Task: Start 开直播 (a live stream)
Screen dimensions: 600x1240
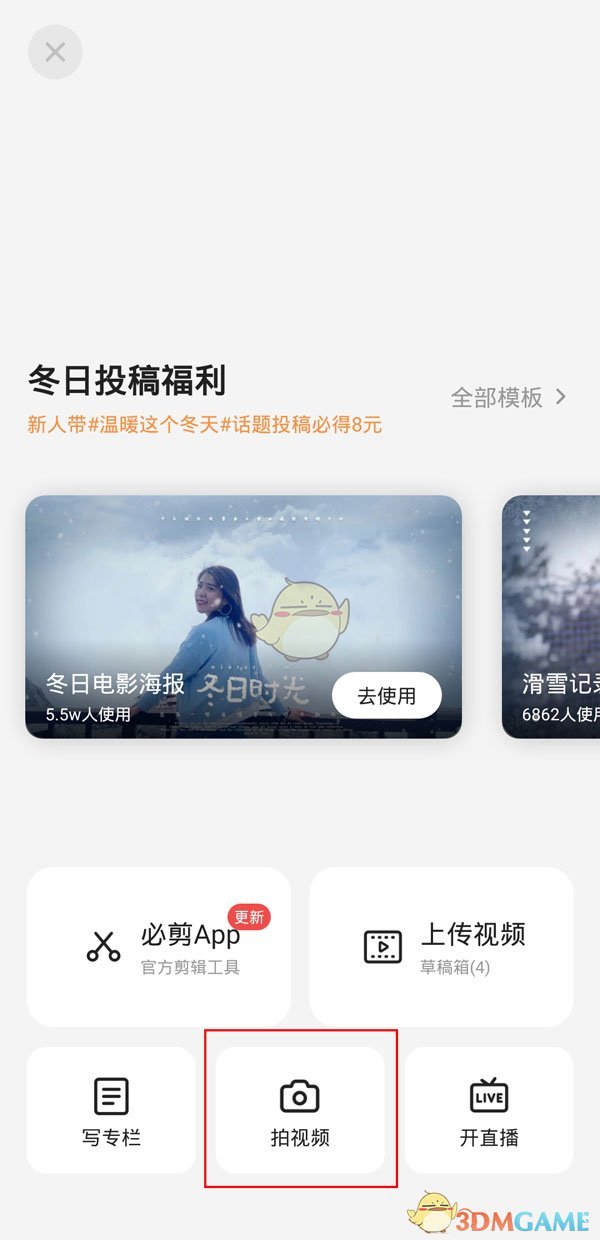Action: tap(488, 1110)
